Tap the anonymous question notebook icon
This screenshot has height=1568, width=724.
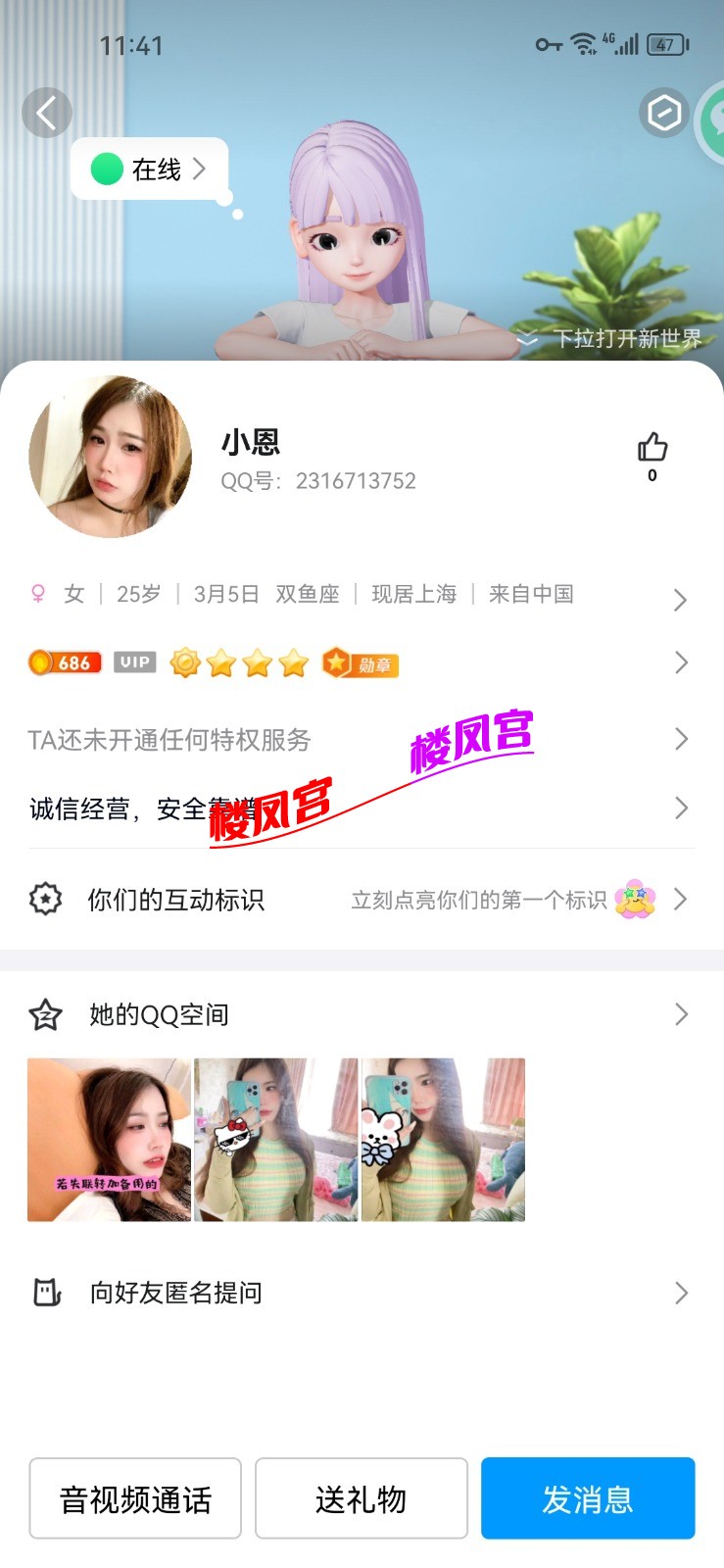(45, 1293)
